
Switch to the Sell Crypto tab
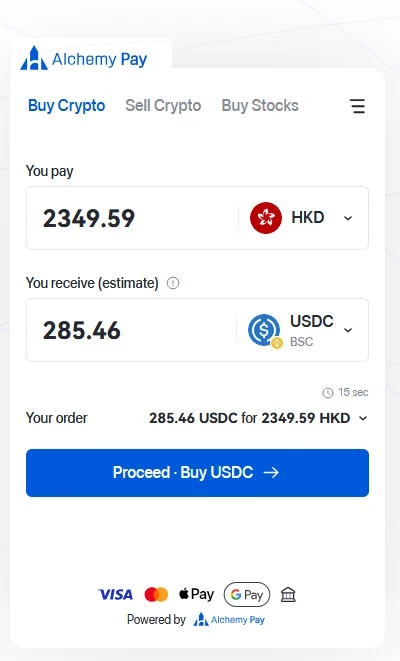pos(163,105)
